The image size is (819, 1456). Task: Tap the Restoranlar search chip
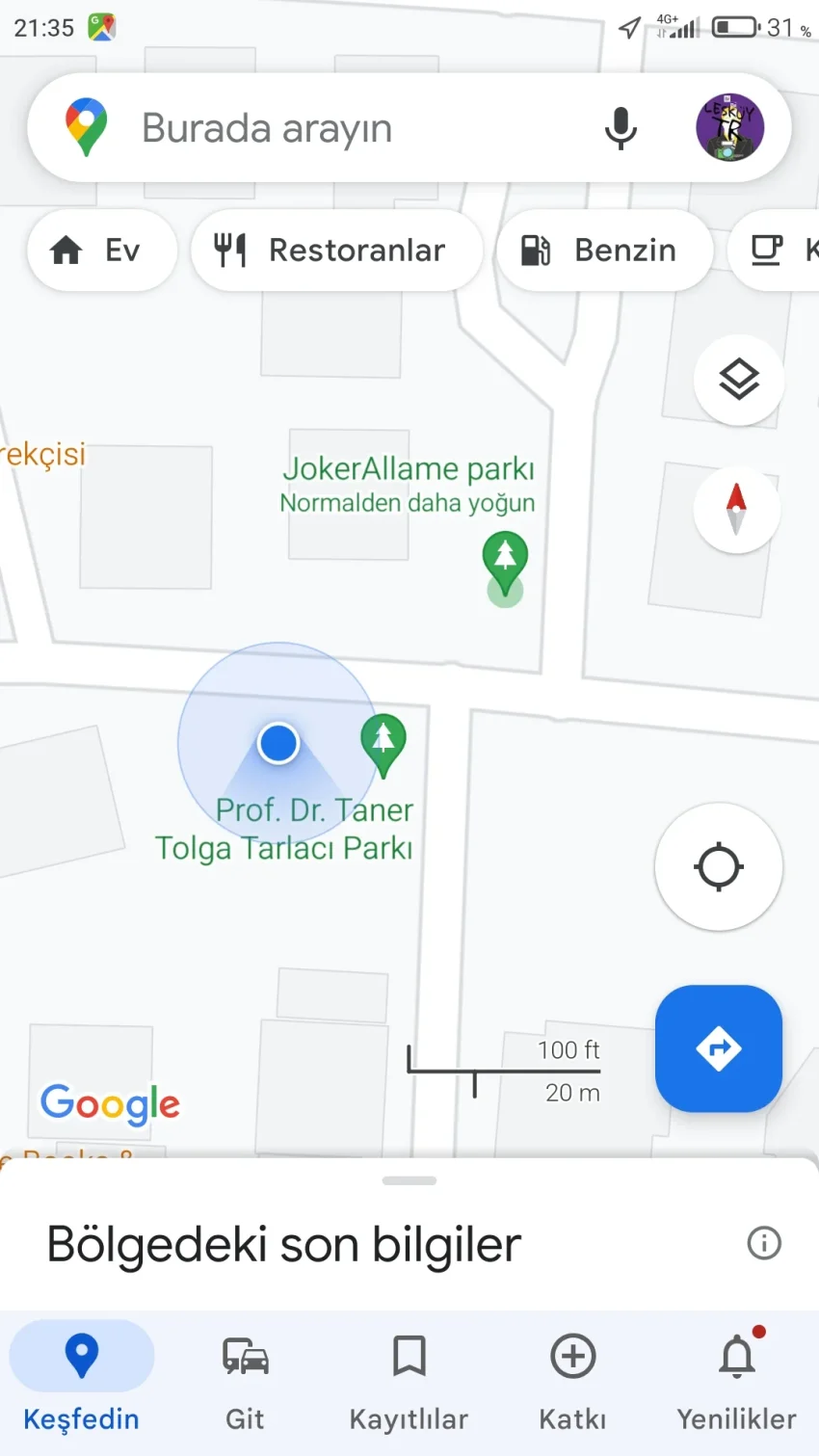pyautogui.click(x=335, y=250)
